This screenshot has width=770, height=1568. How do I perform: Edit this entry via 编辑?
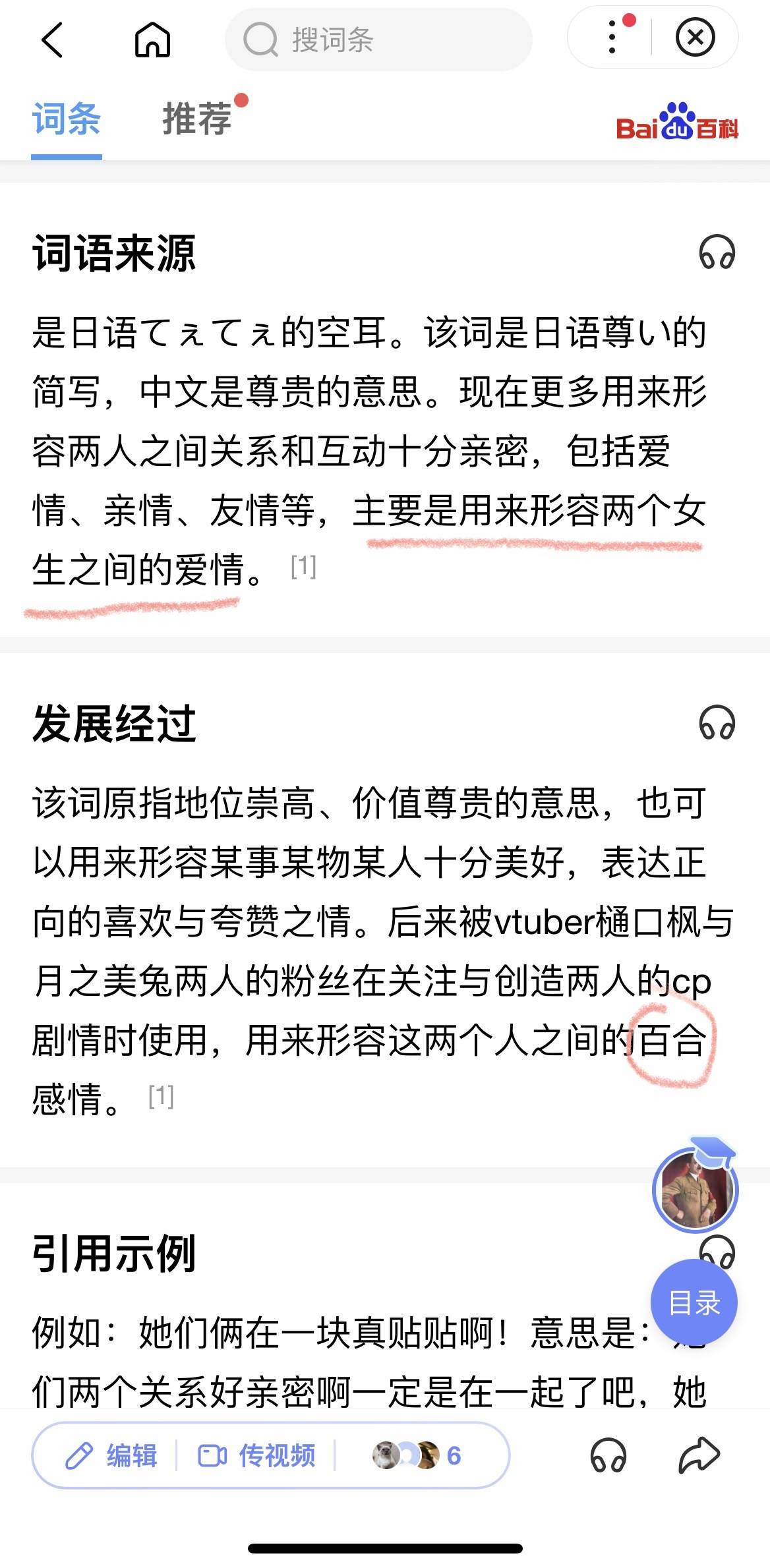pyautogui.click(x=111, y=1456)
